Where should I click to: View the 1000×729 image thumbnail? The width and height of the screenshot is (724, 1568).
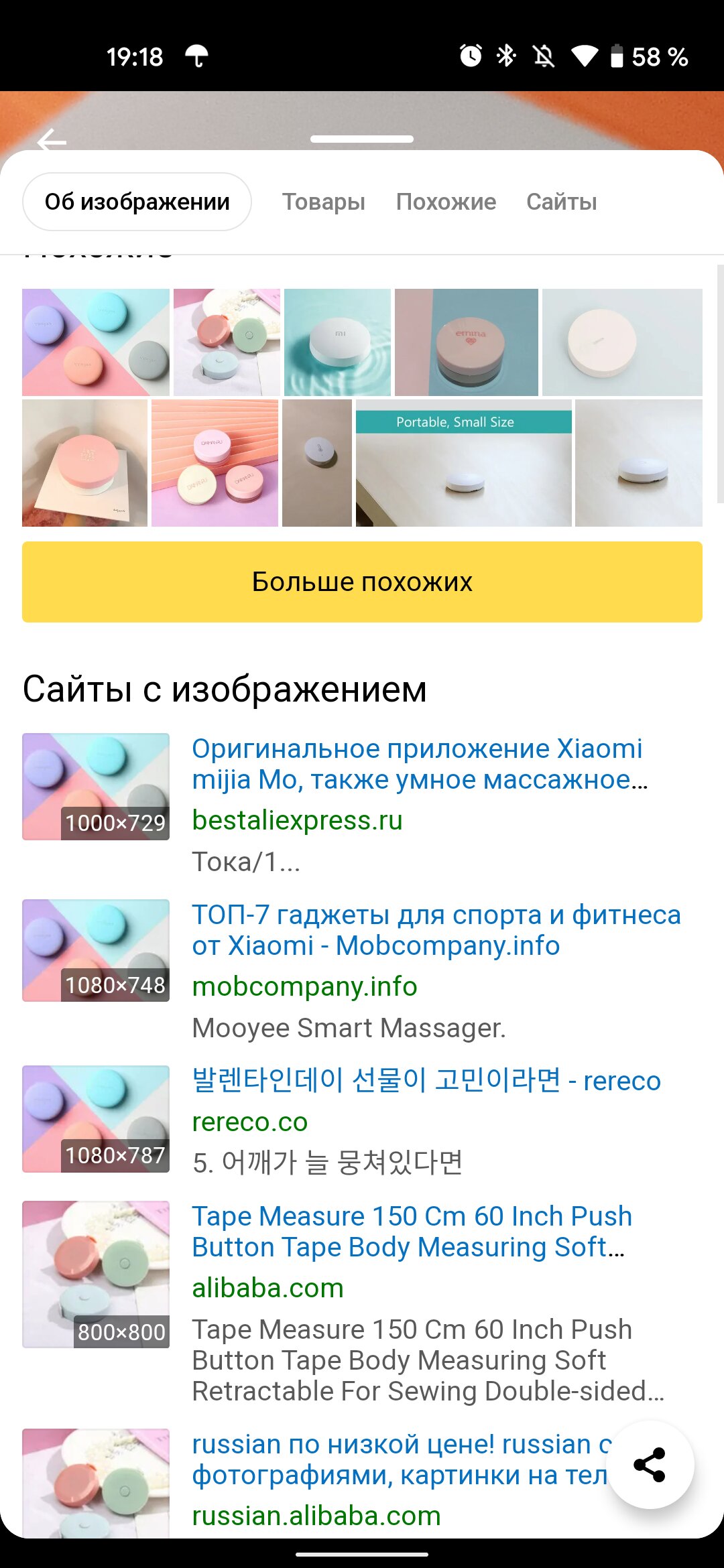[x=96, y=787]
